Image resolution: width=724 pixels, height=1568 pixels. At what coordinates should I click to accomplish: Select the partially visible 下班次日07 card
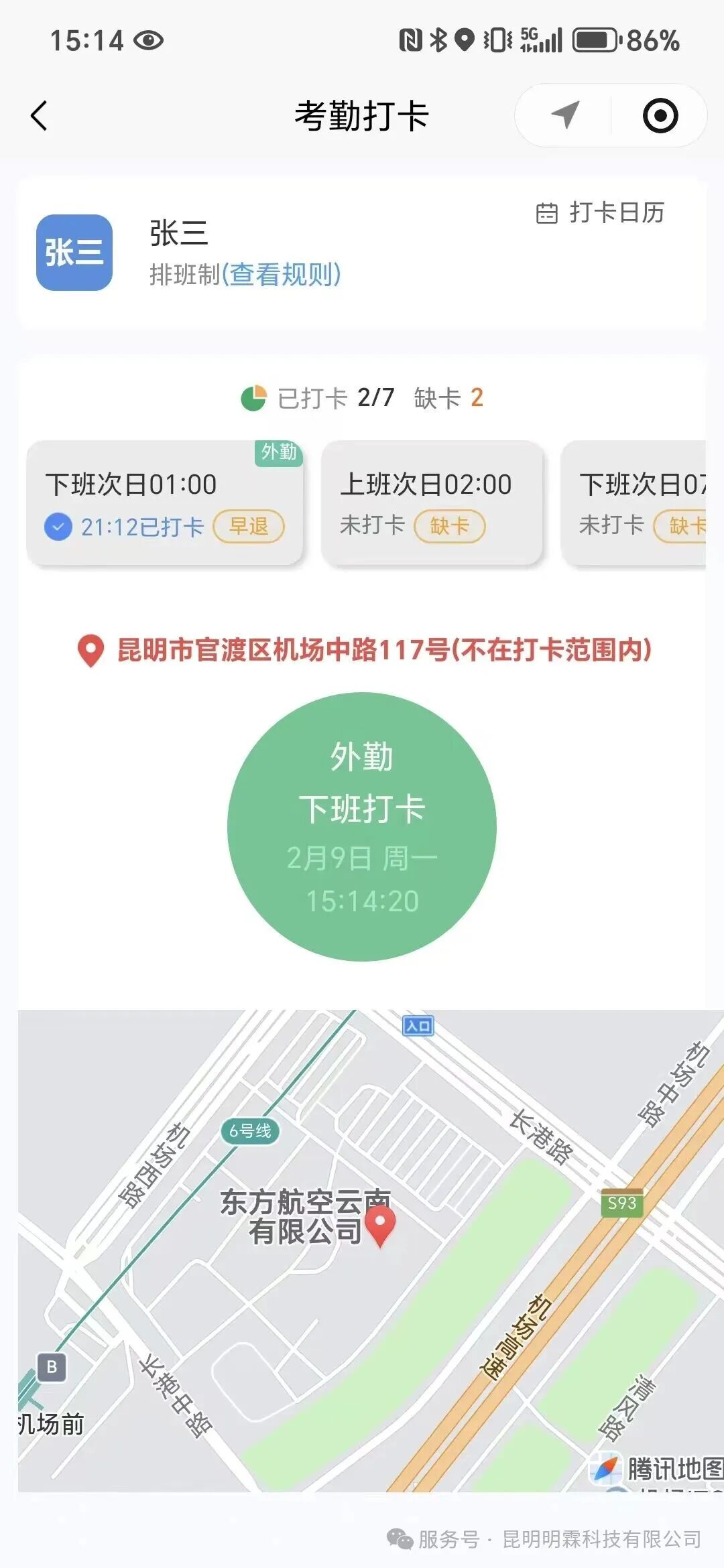642,501
